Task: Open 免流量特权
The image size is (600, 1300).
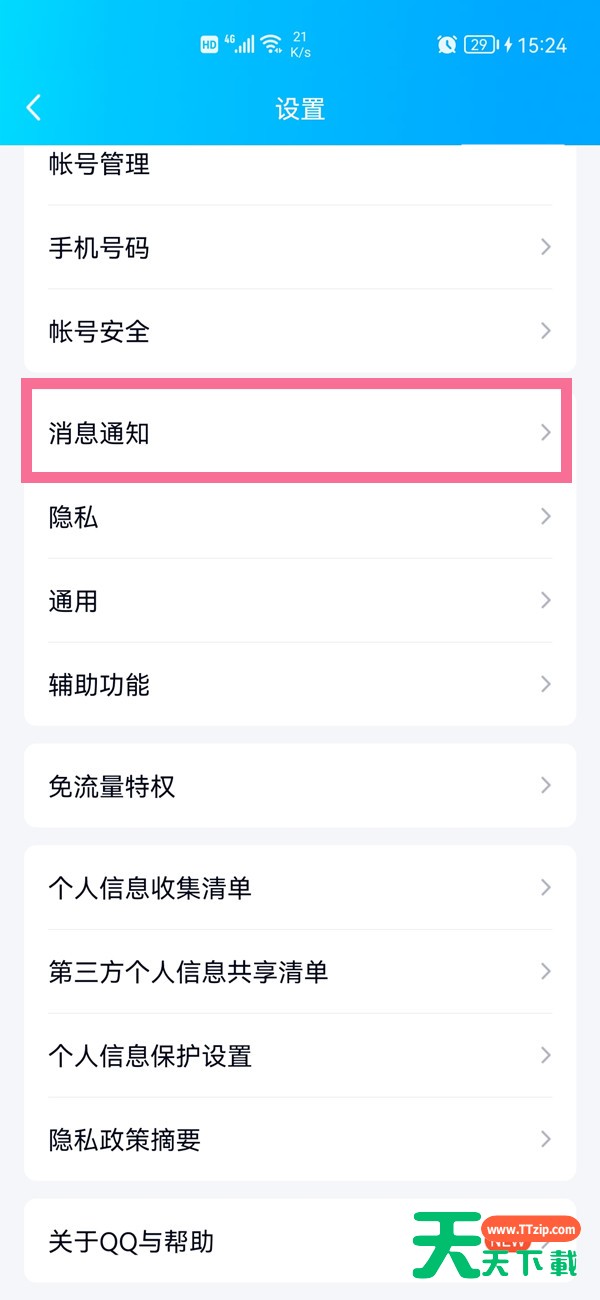Action: pos(300,786)
